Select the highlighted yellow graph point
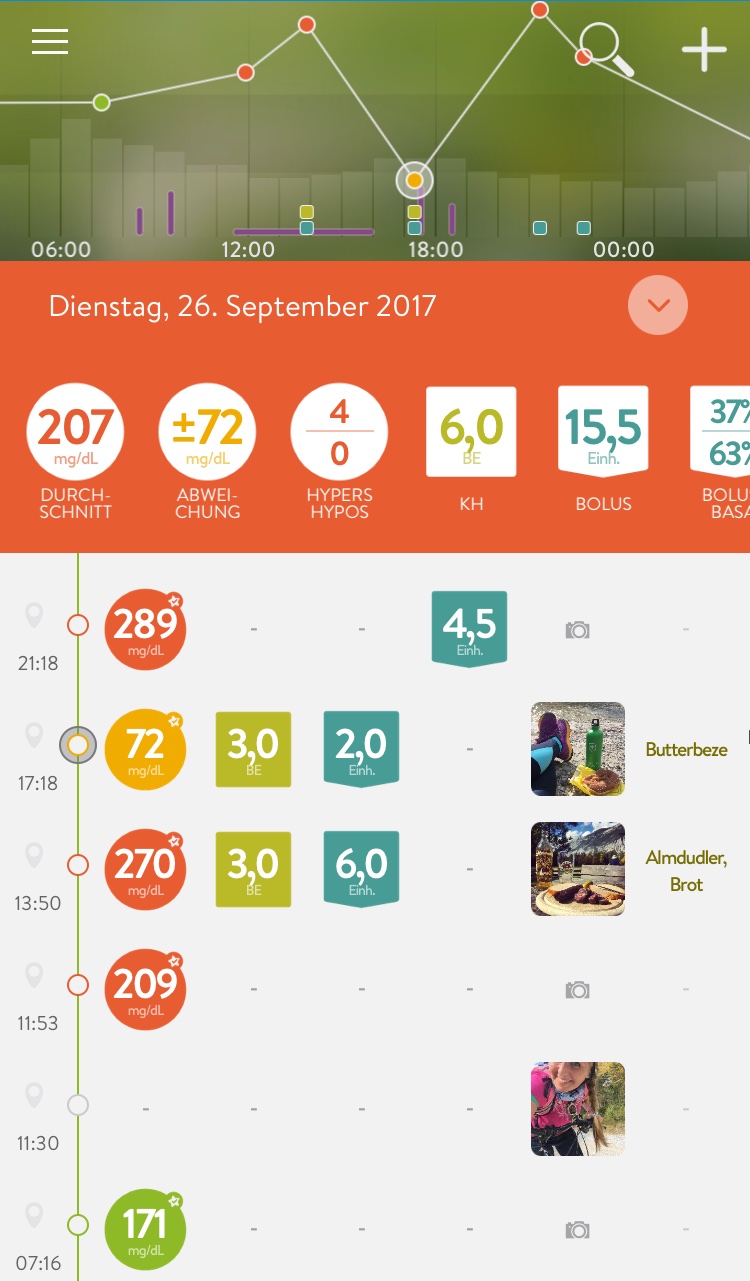Screen dimensions: 750x1281 pyautogui.click(x=414, y=181)
